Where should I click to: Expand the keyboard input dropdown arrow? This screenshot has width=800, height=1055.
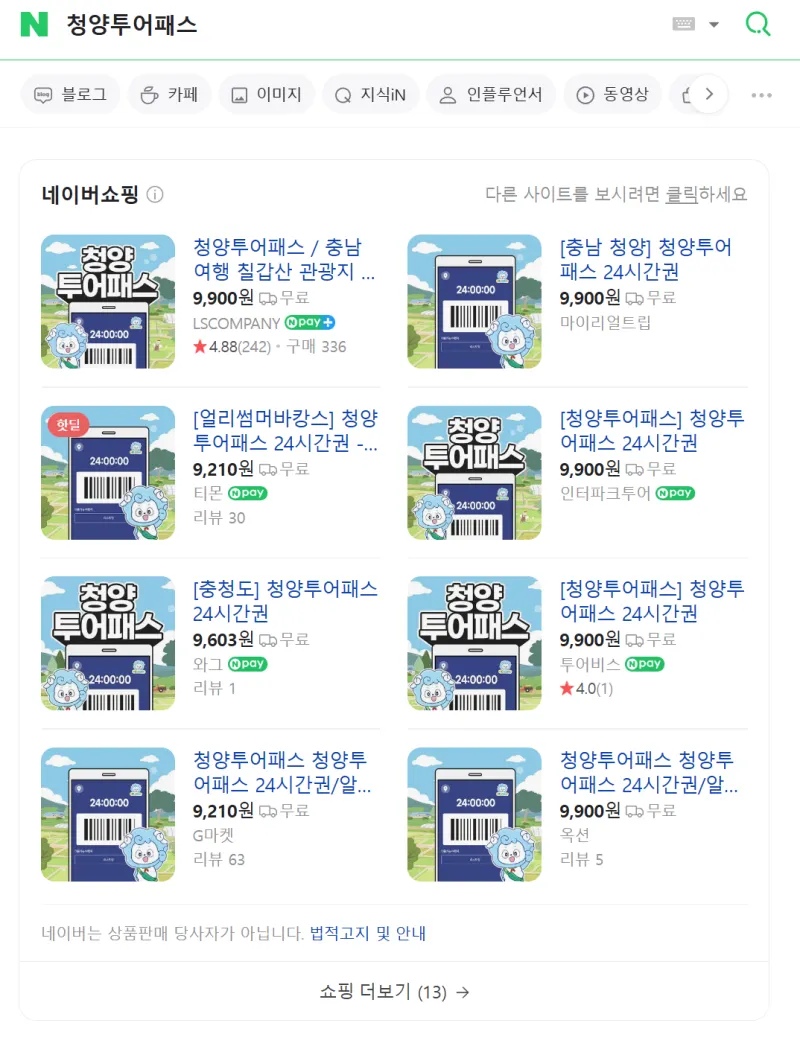click(714, 25)
